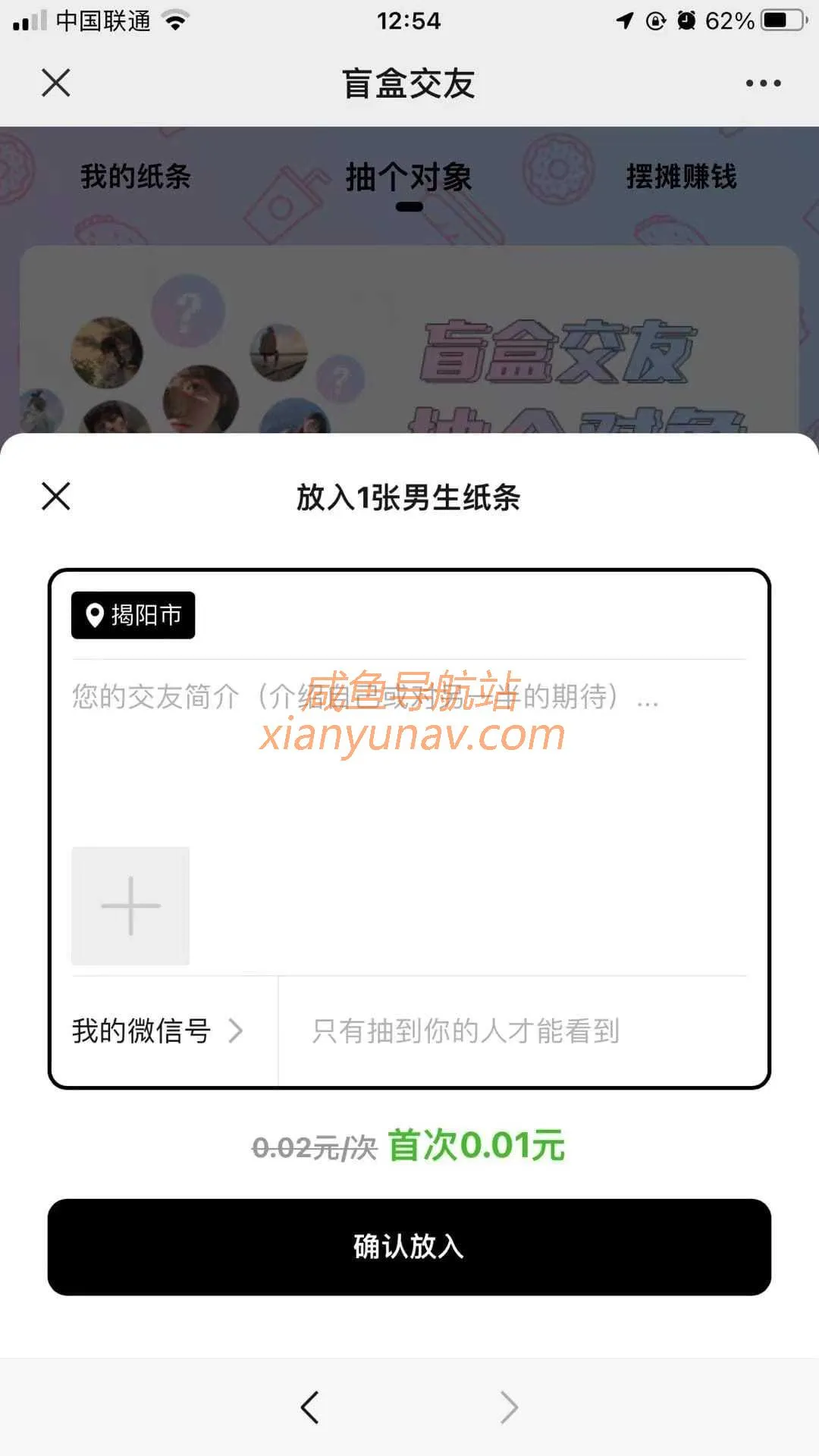Open the chevron next to 我的微信号

click(237, 1029)
